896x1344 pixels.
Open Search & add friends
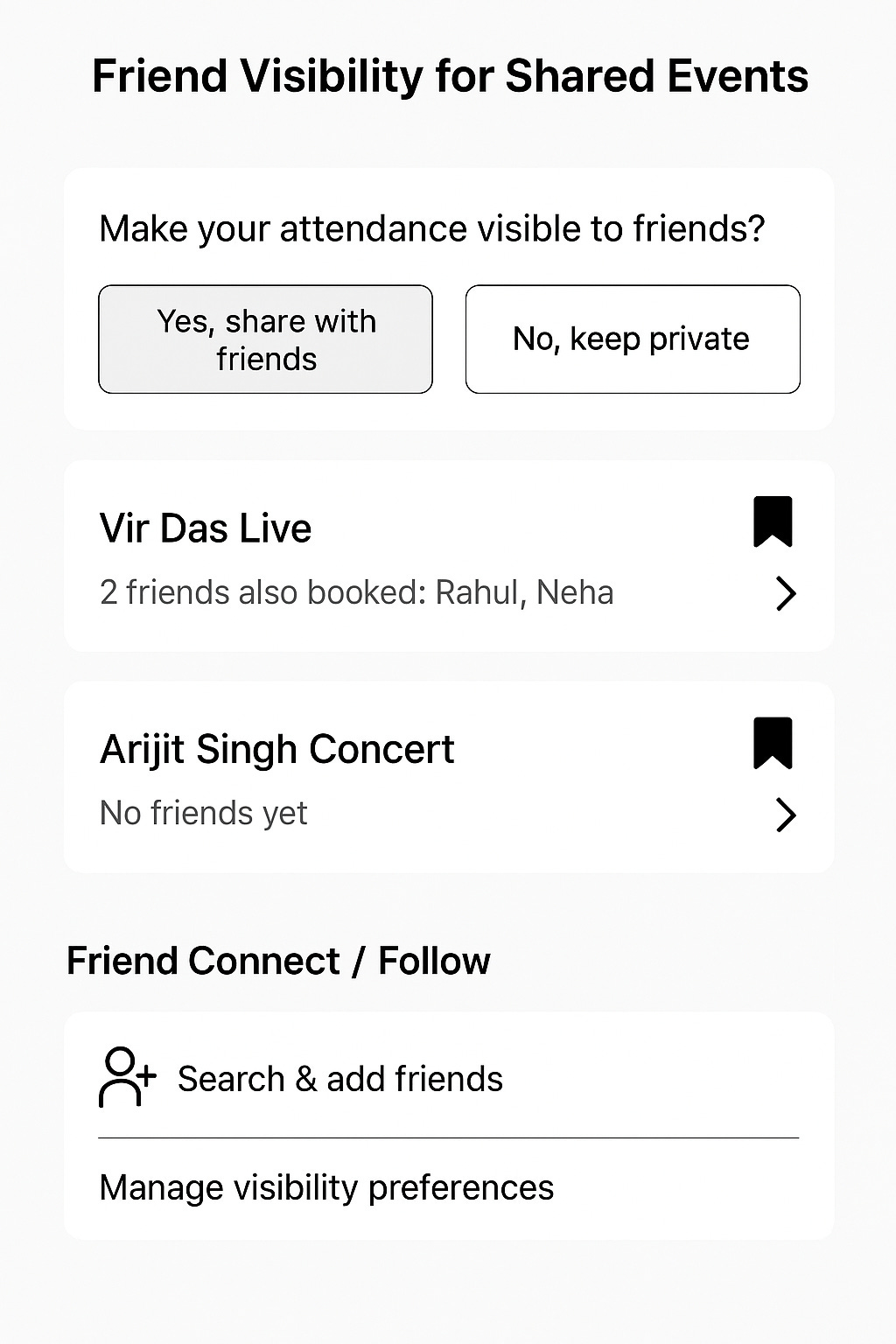pyautogui.click(x=340, y=1079)
